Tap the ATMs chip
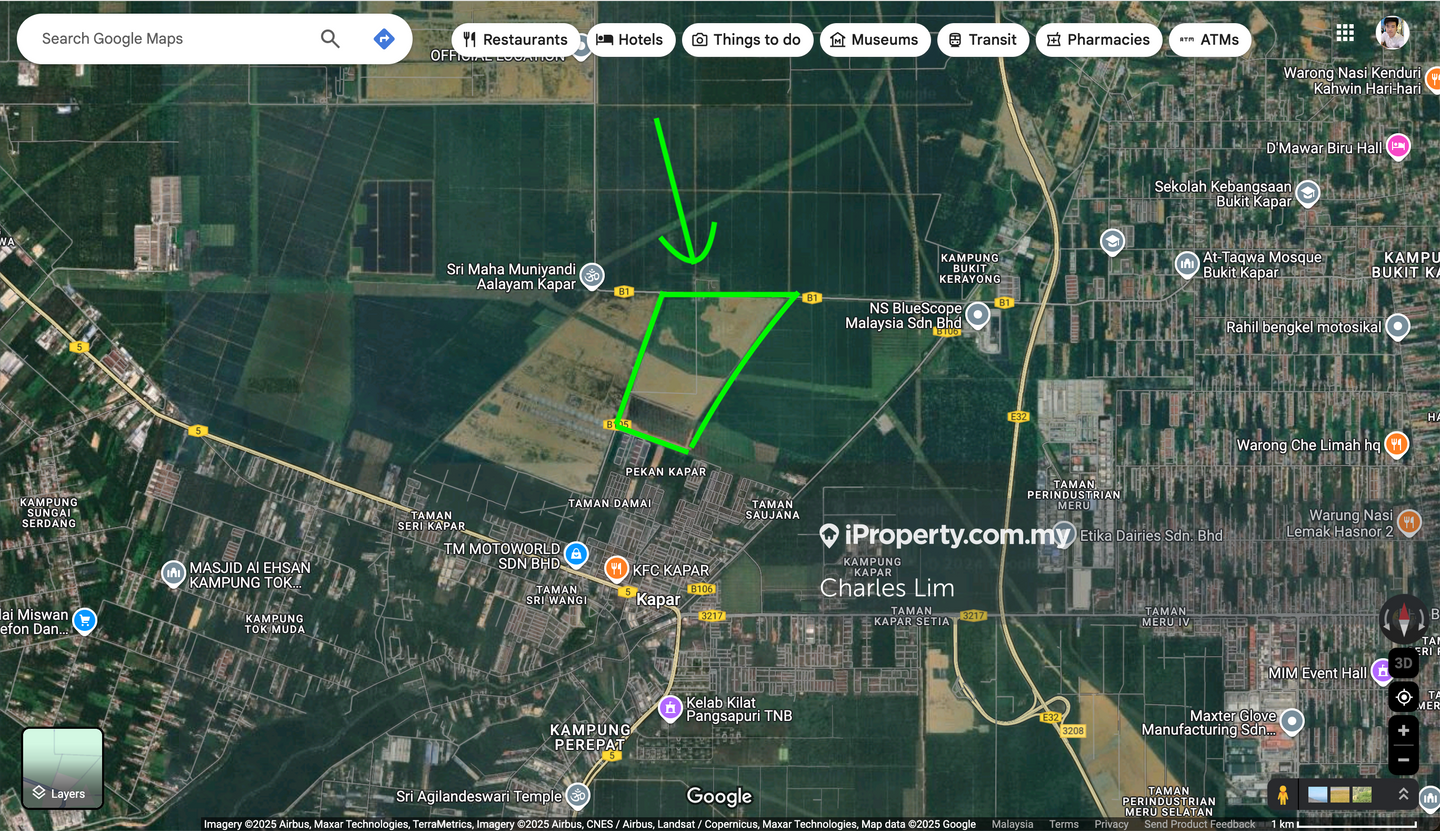1440x831 pixels. click(1209, 40)
